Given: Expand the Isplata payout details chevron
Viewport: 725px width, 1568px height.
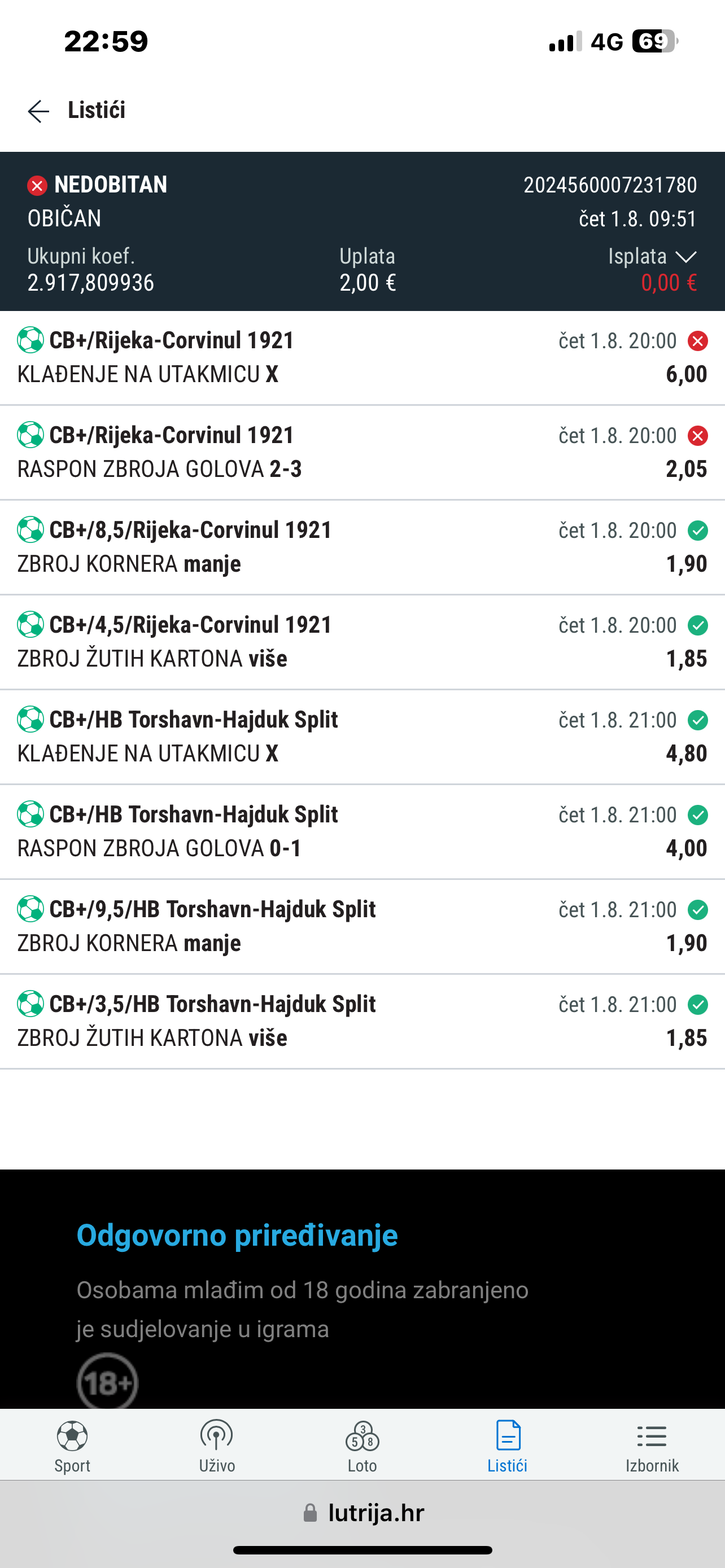Looking at the screenshot, I should (686, 257).
